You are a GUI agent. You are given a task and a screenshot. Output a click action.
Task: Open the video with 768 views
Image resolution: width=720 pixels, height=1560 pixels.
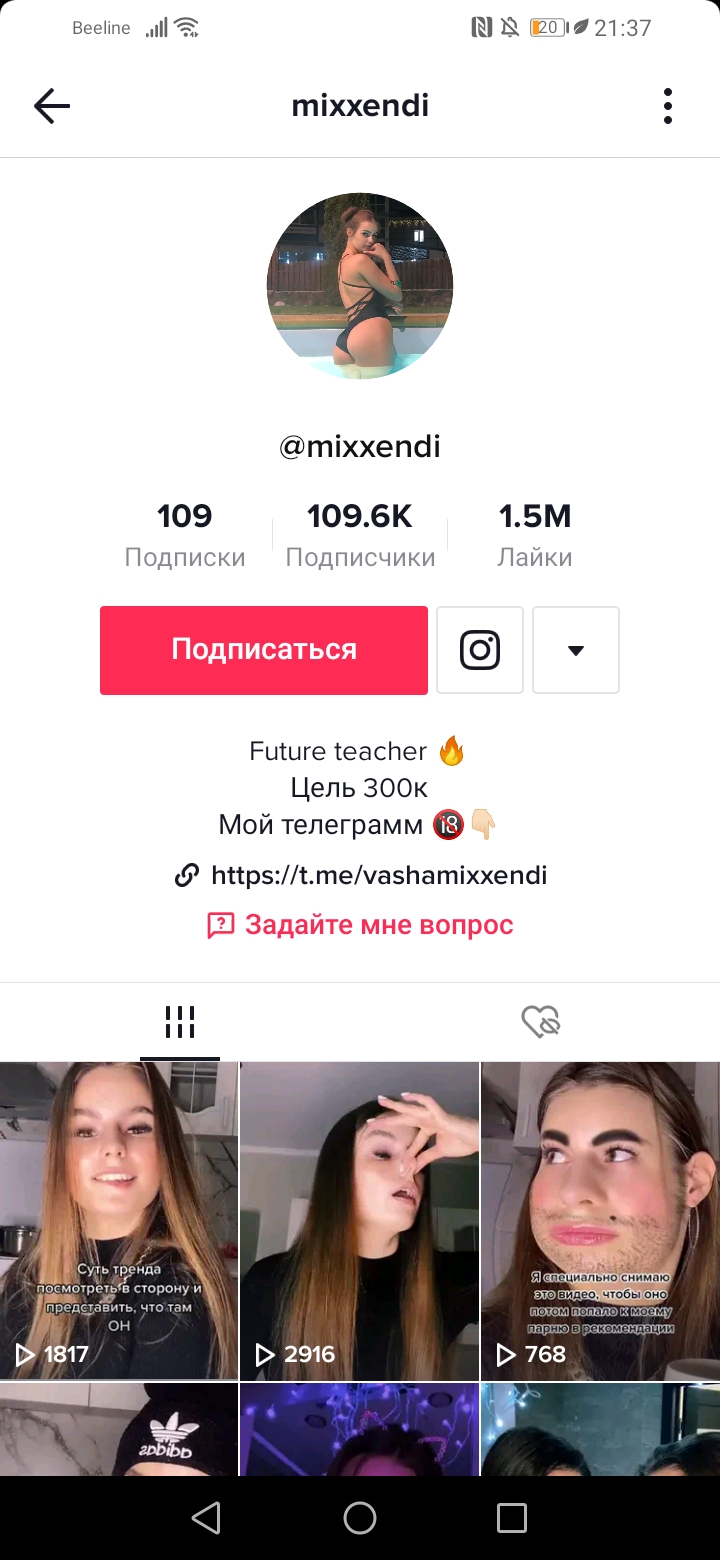click(600, 1220)
